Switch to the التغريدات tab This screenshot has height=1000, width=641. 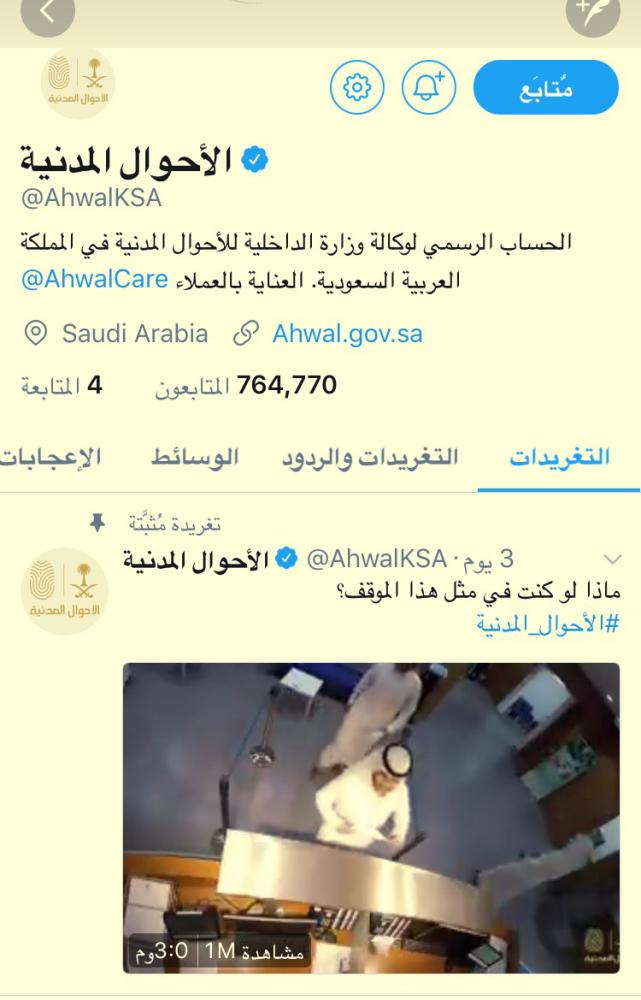point(559,459)
